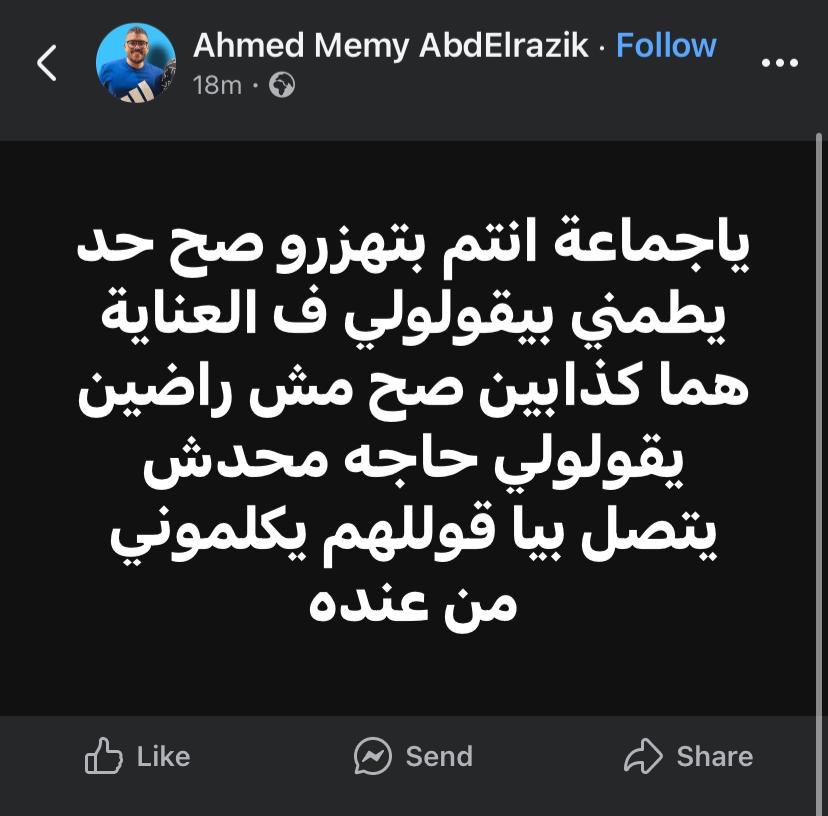
Task: Open the Arabic text post image
Action: pyautogui.click(x=414, y=427)
